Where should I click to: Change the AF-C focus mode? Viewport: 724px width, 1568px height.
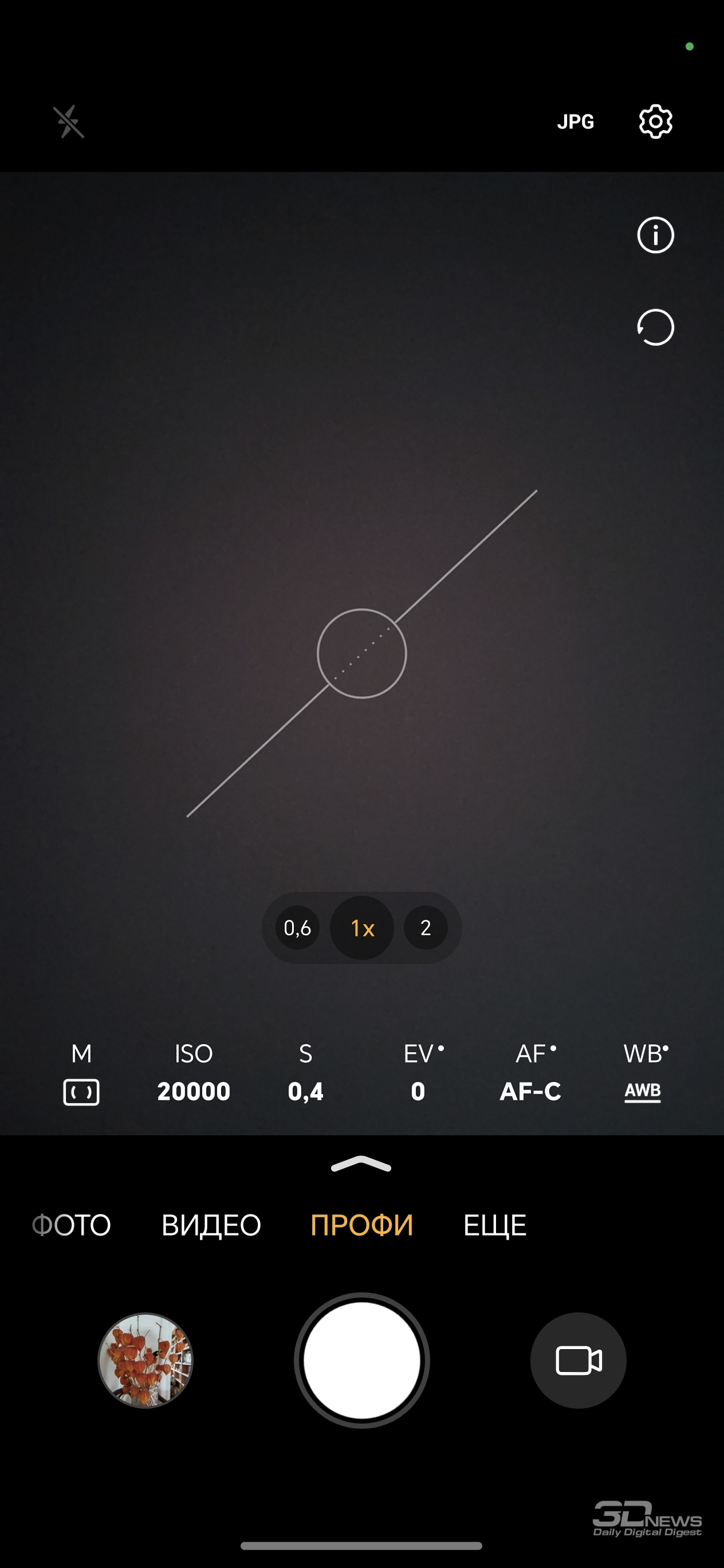pyautogui.click(x=530, y=1073)
